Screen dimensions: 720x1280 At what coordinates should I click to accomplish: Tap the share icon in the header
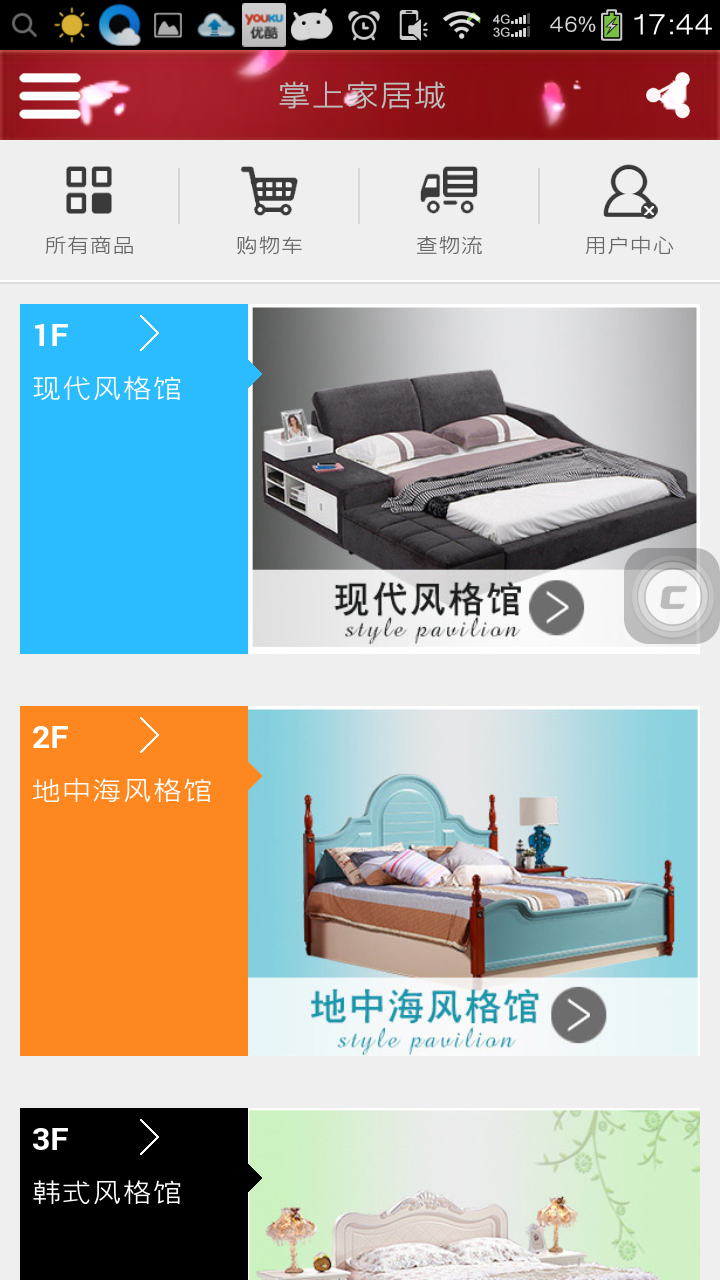tap(669, 96)
